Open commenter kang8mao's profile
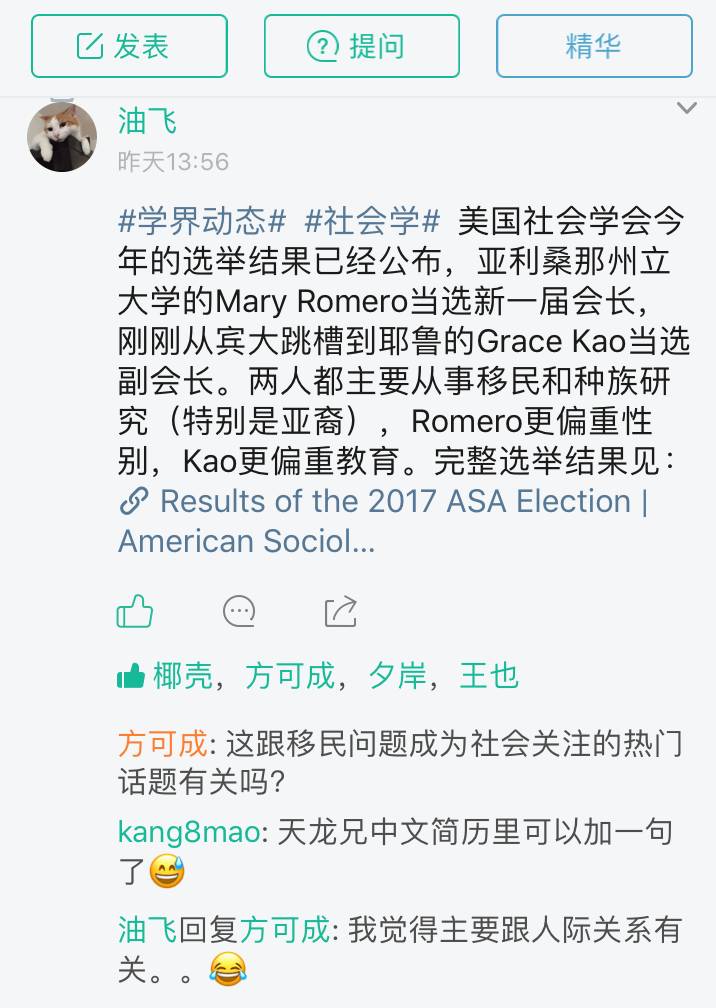This screenshot has height=1008, width=716. (x=189, y=831)
